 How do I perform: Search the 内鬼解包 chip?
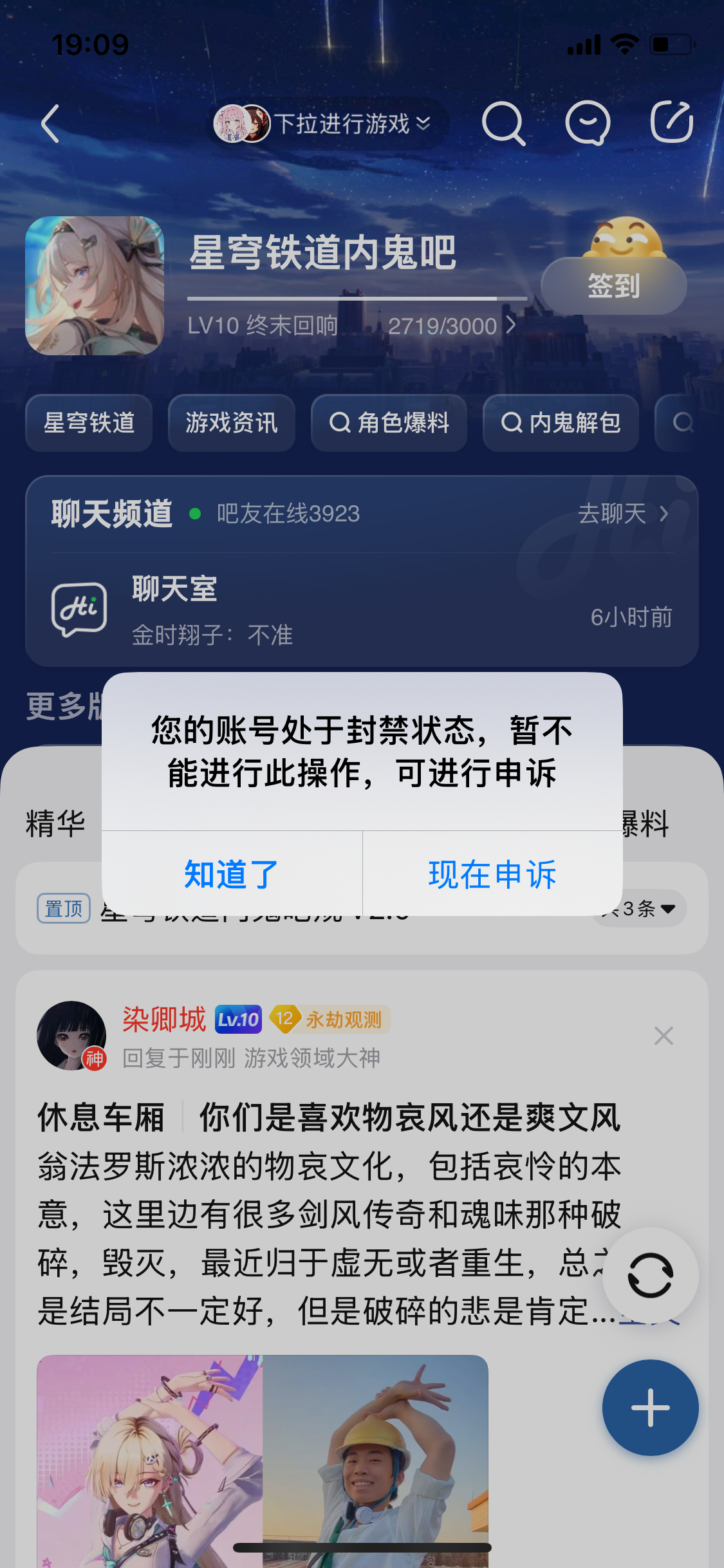pyautogui.click(x=561, y=423)
